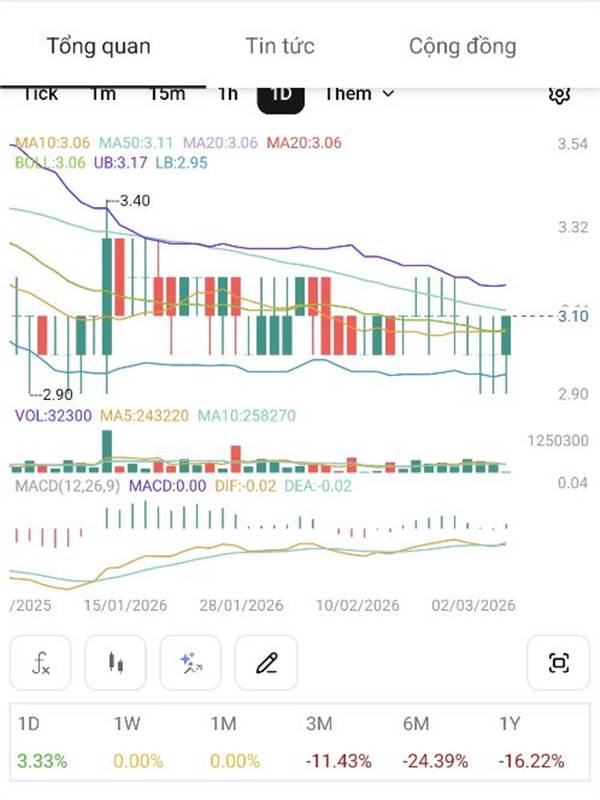
Task: Choose the 15m chart interval
Action: (167, 95)
